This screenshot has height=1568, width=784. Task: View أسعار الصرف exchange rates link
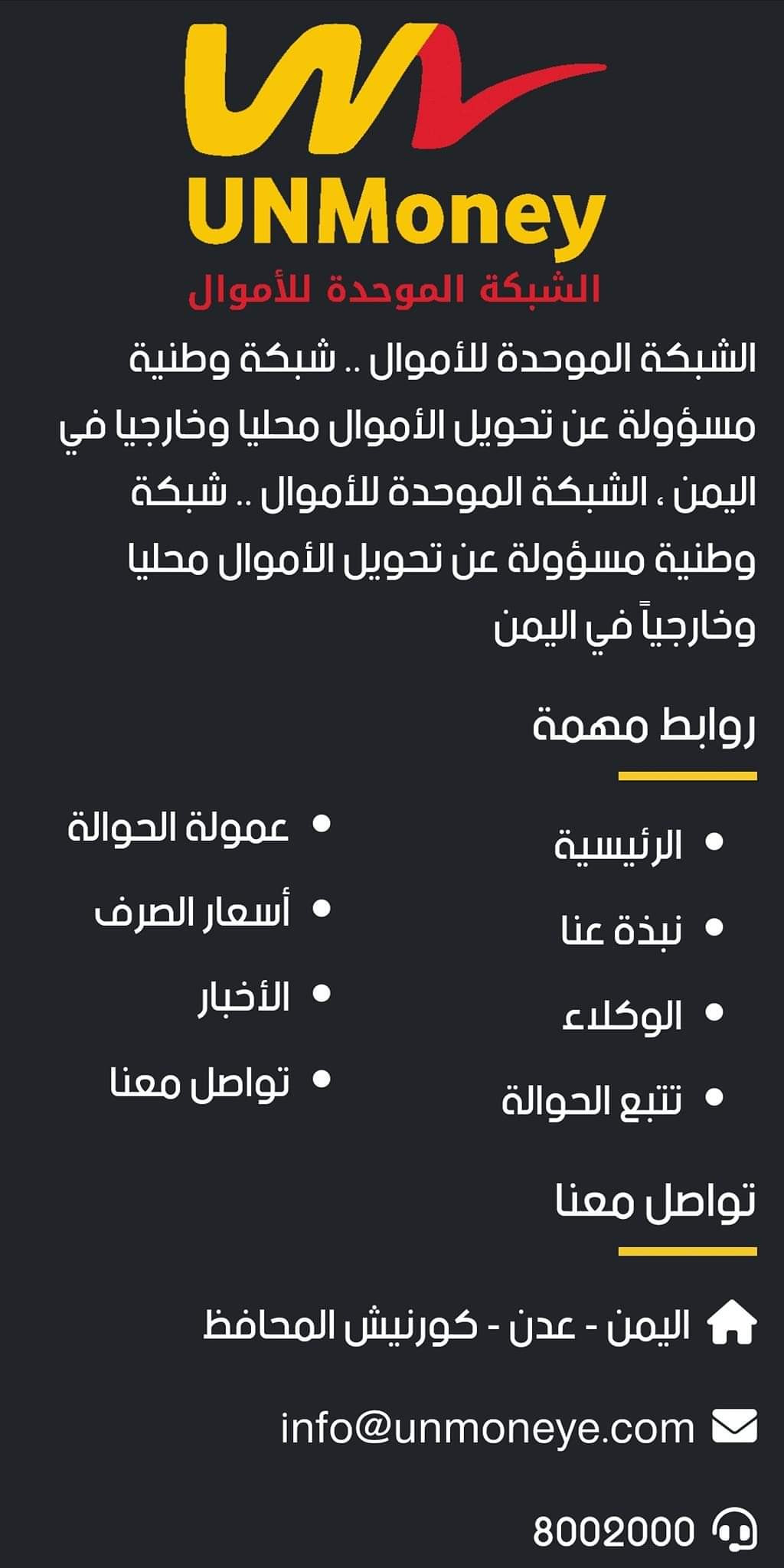coord(192,912)
